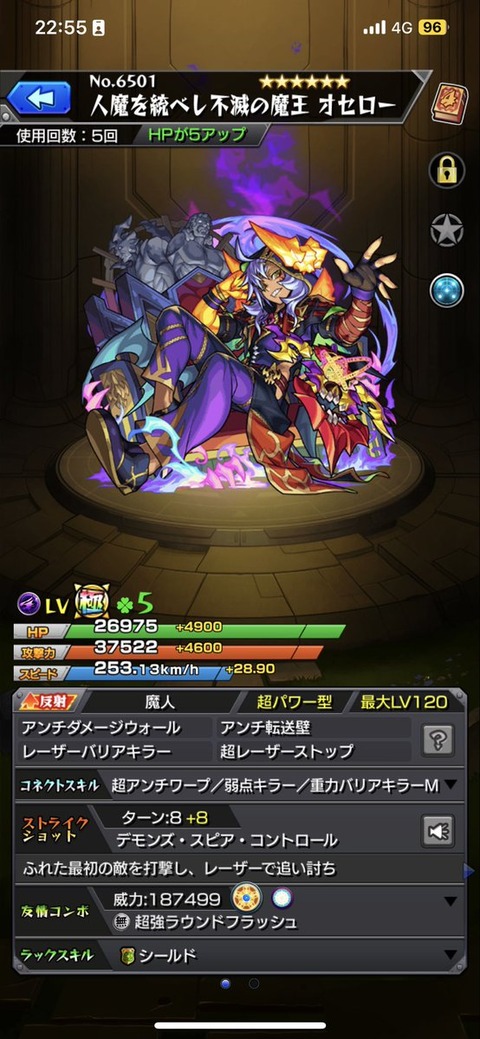Open the blue orb icon

pyautogui.click(x=447, y=290)
